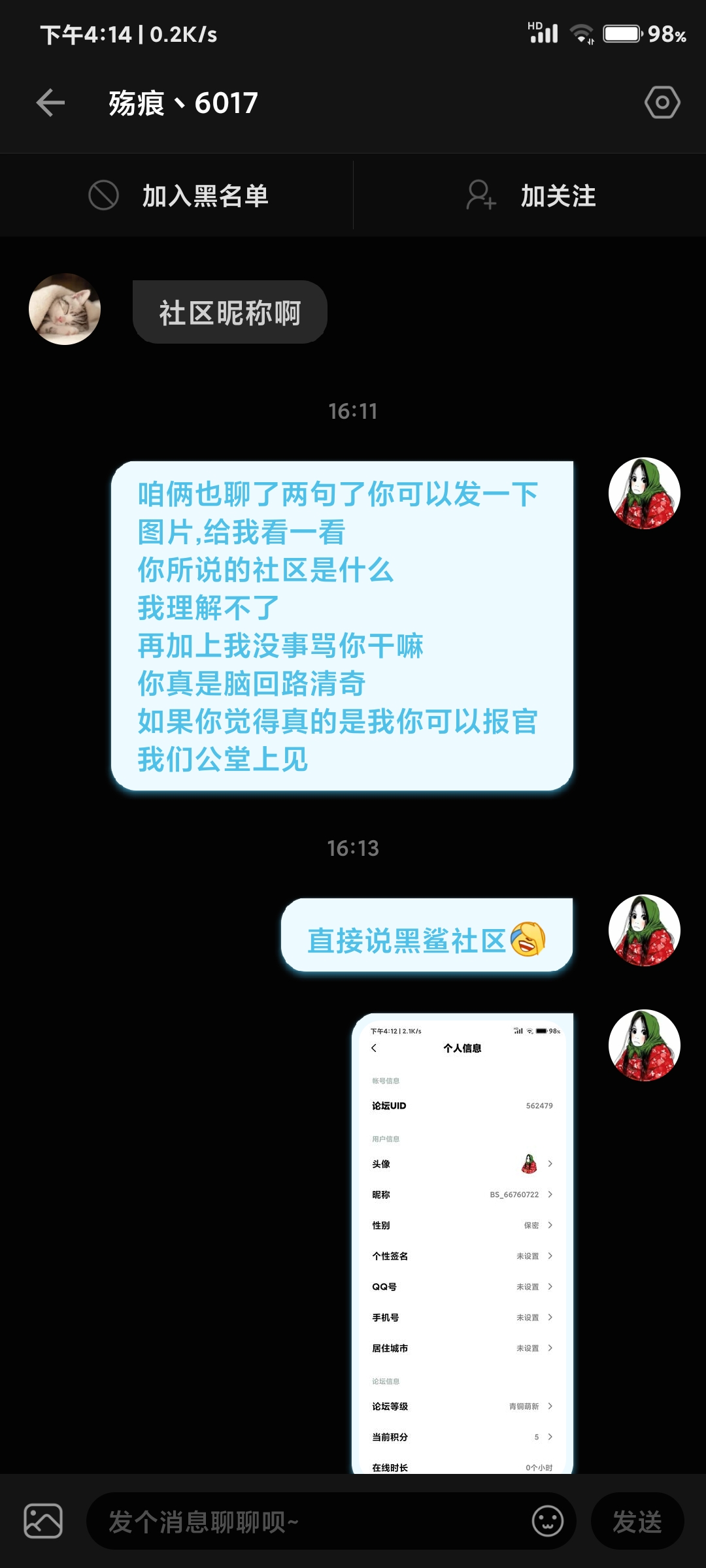
Task: Open the emoji picker
Action: [548, 1521]
